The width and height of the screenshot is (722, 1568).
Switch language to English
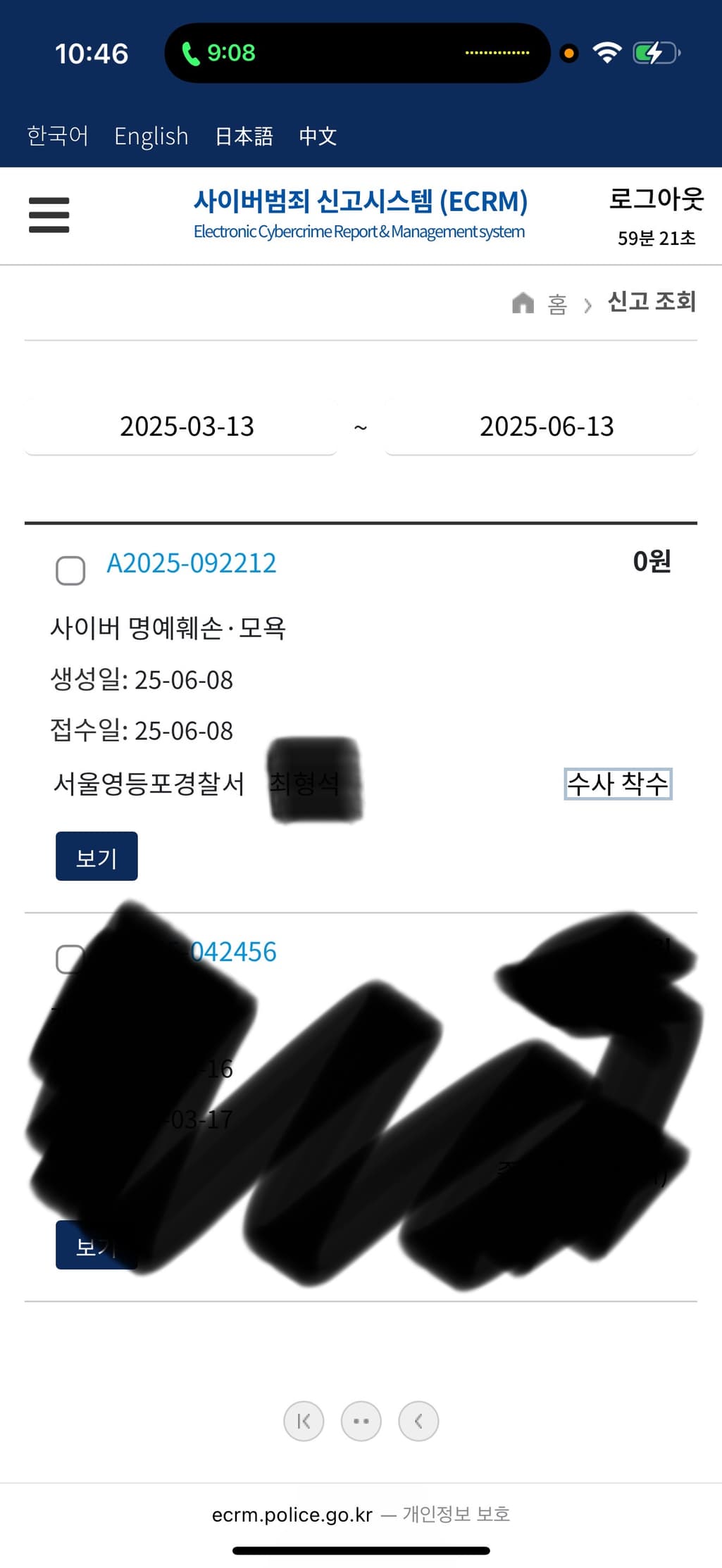click(151, 135)
